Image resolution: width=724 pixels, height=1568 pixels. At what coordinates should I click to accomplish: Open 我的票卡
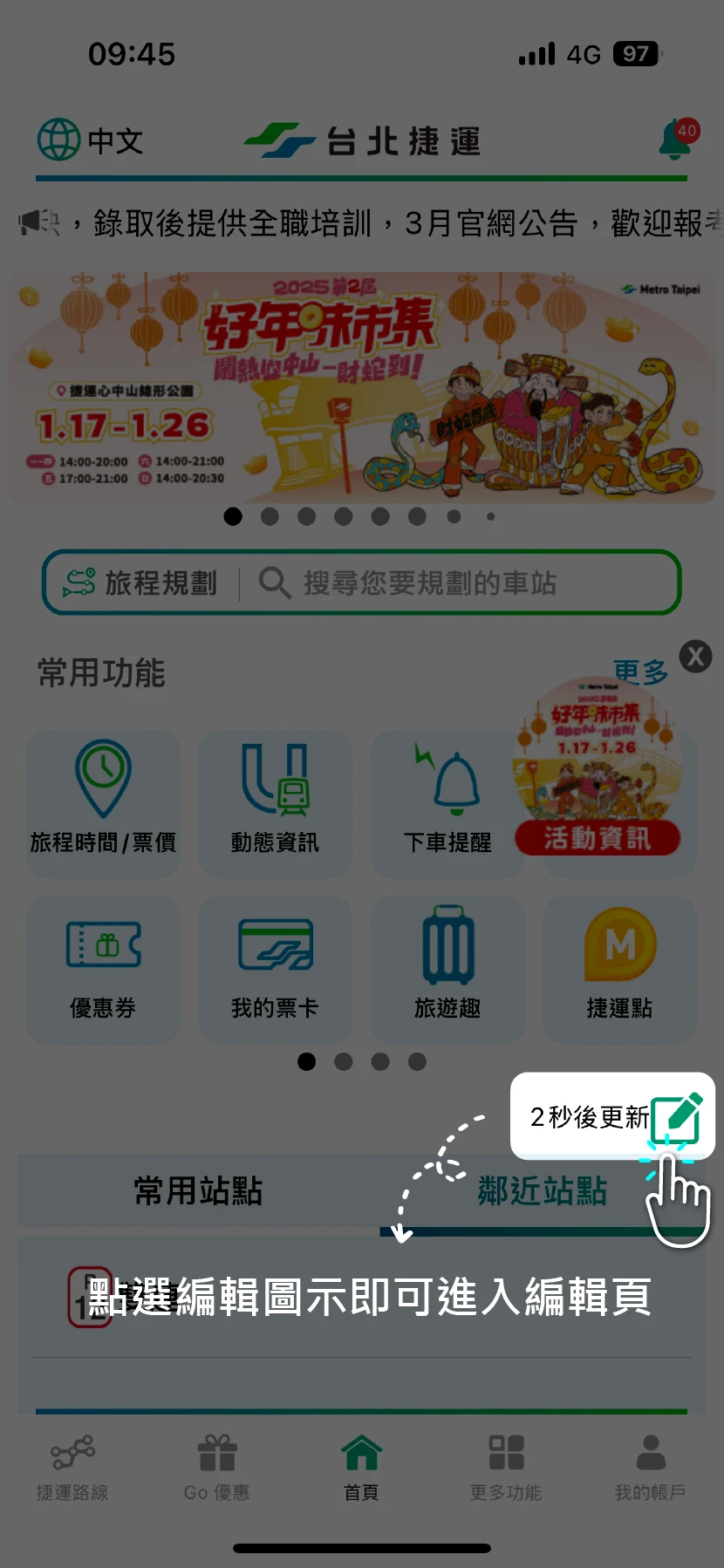coord(275,970)
